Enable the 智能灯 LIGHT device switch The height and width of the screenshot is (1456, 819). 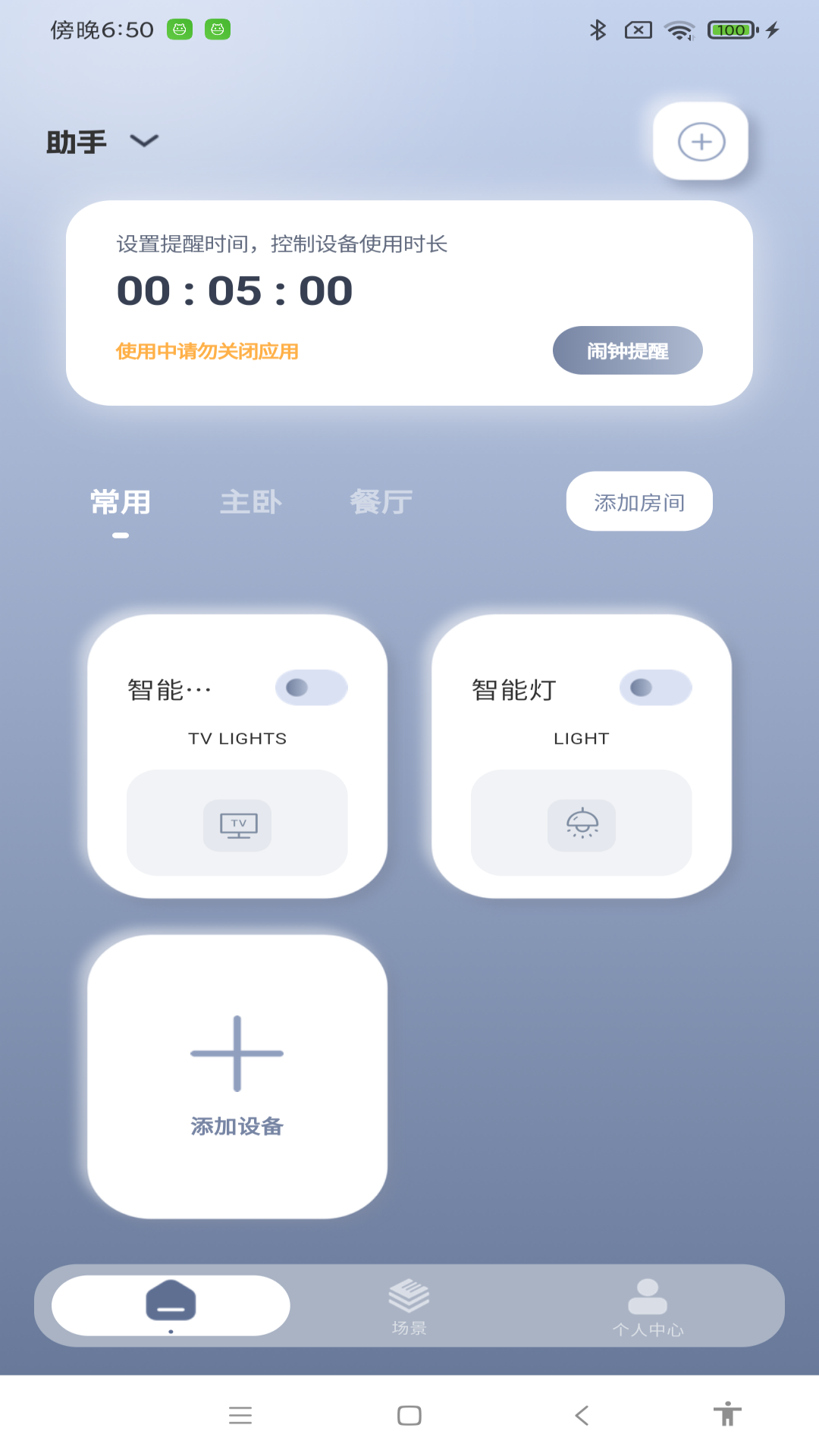[x=655, y=687]
